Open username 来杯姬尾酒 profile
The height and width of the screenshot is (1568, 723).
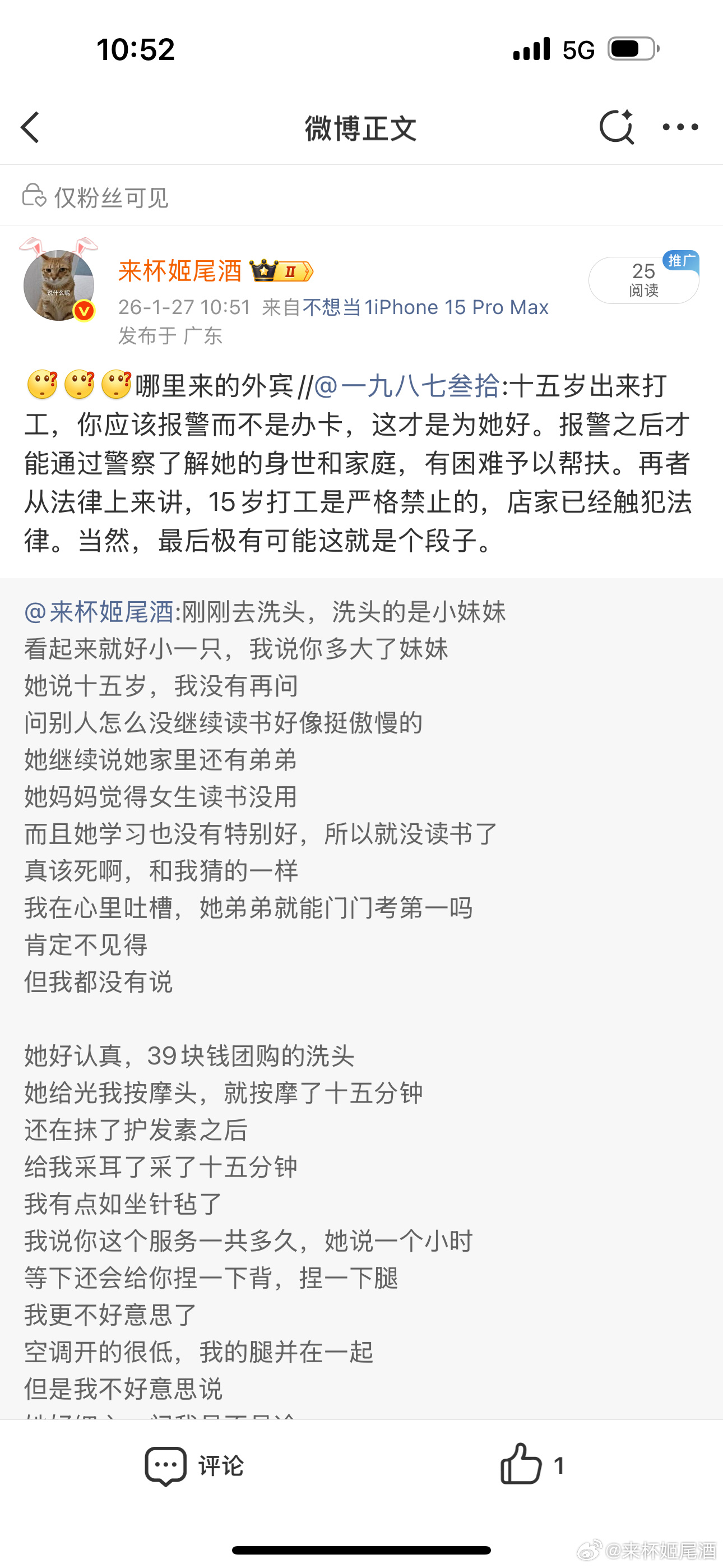click(180, 271)
